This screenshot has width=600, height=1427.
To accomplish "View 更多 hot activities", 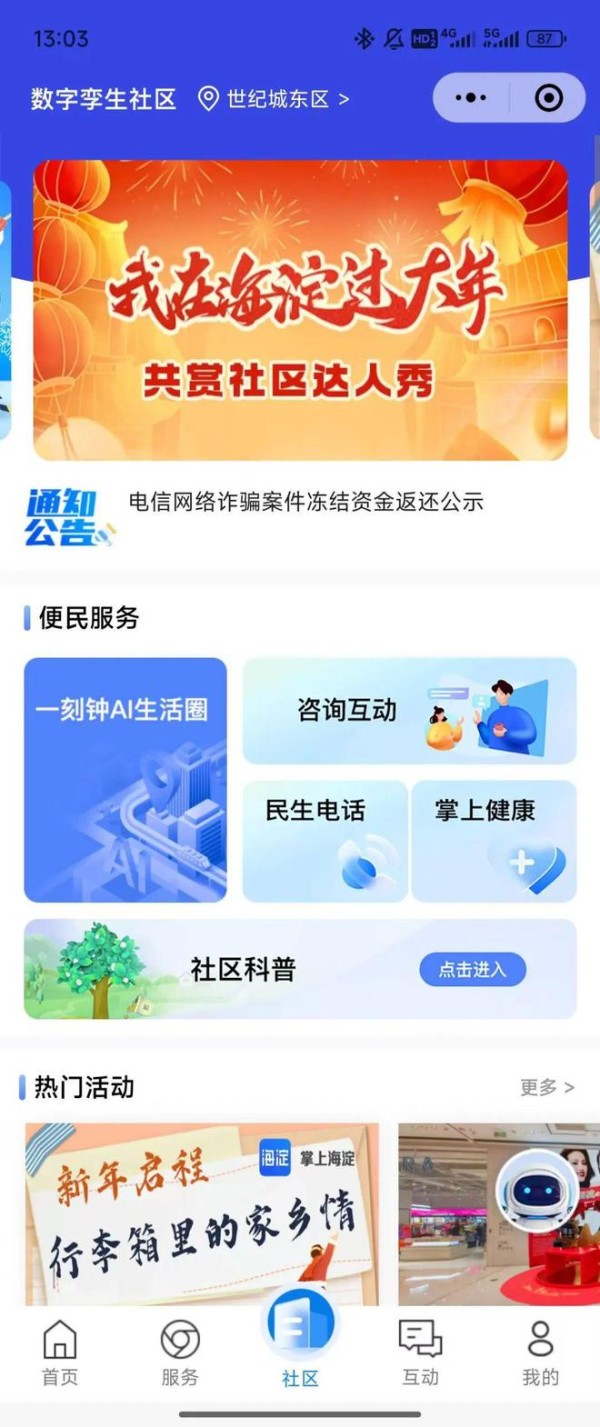I will pyautogui.click(x=547, y=1087).
